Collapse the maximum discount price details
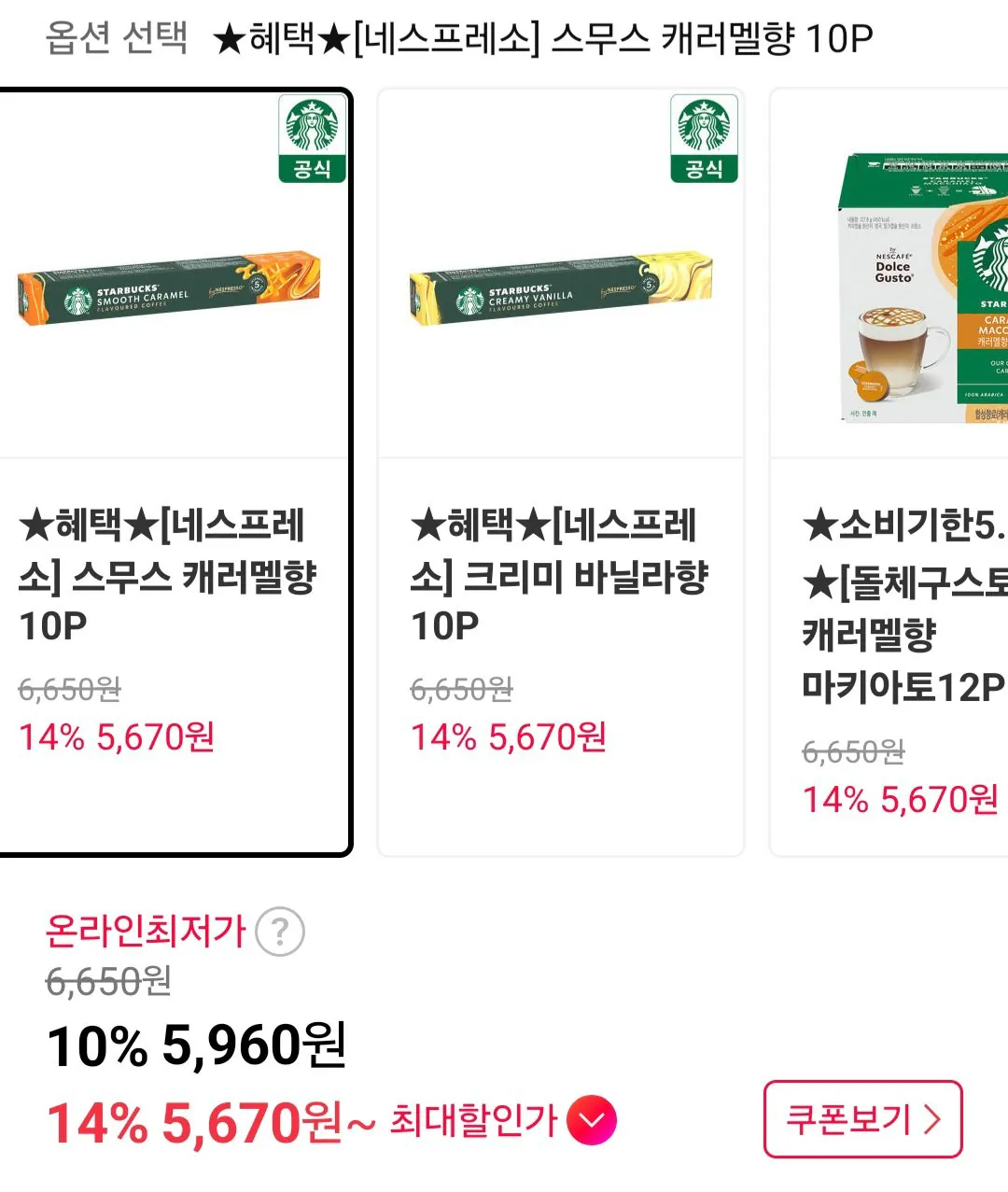Image resolution: width=1008 pixels, height=1192 pixels. coord(591,1119)
